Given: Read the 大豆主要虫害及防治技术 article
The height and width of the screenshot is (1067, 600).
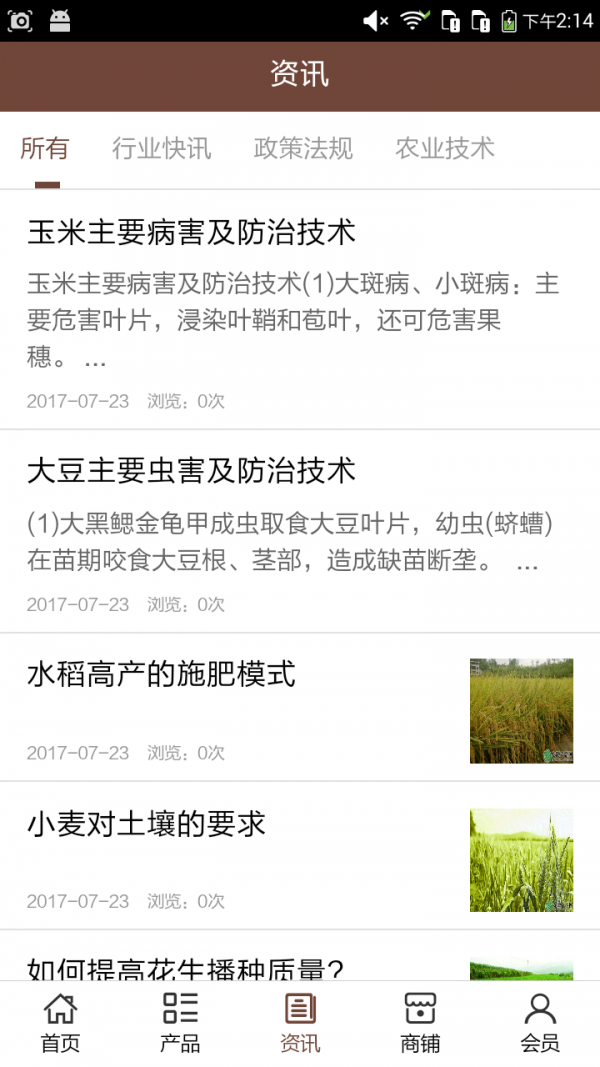Looking at the screenshot, I should click(191, 470).
